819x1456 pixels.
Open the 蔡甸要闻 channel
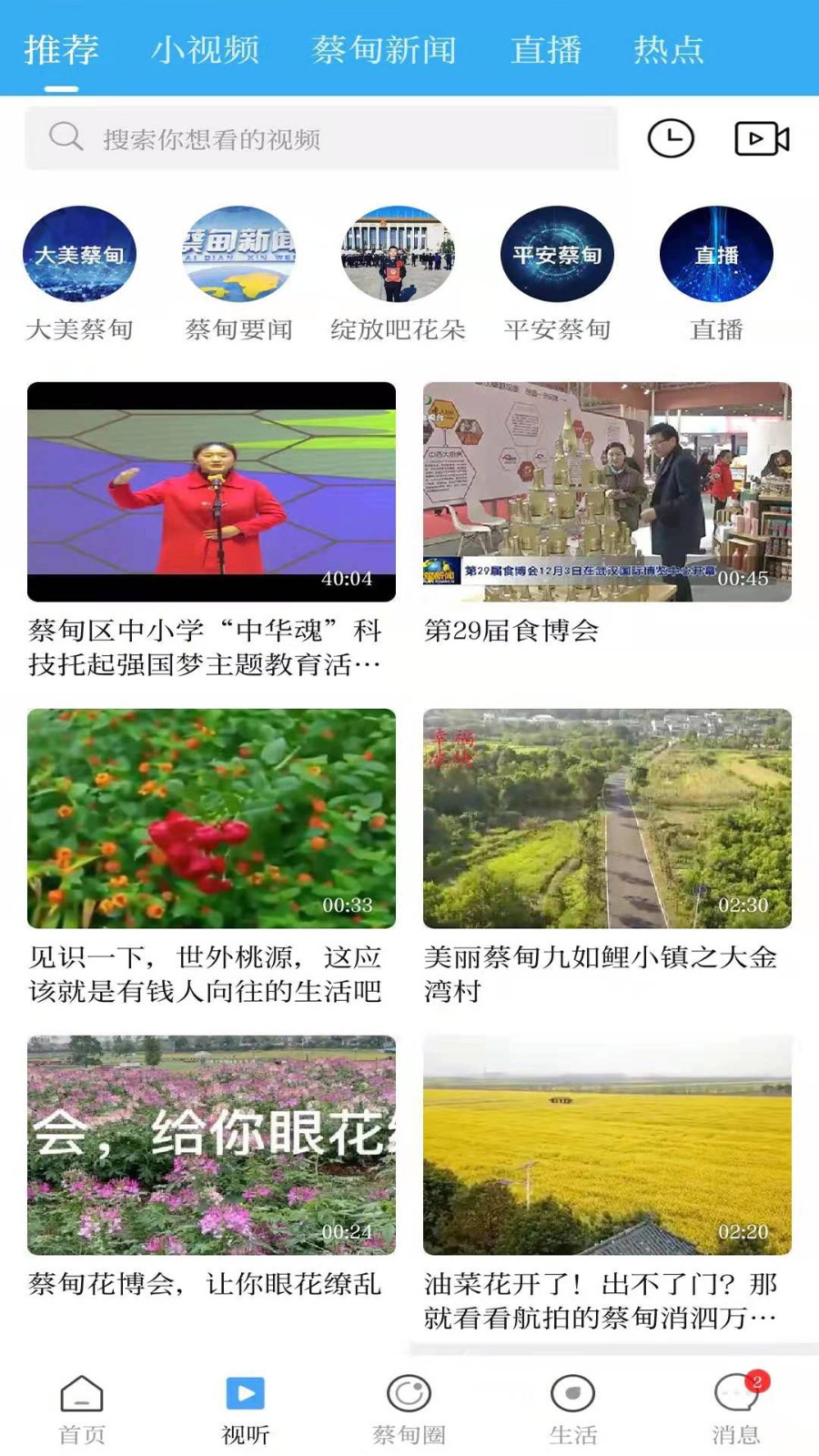(x=238, y=255)
